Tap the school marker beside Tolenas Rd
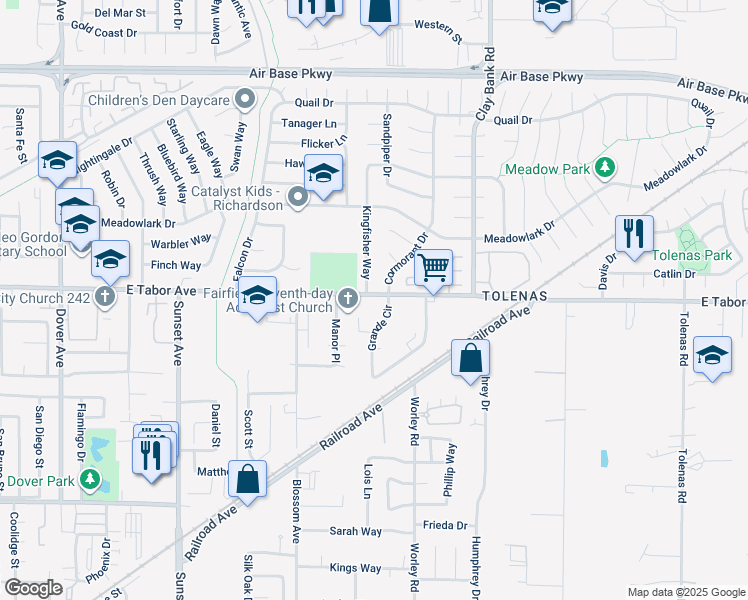This screenshot has width=748, height=600. click(712, 355)
